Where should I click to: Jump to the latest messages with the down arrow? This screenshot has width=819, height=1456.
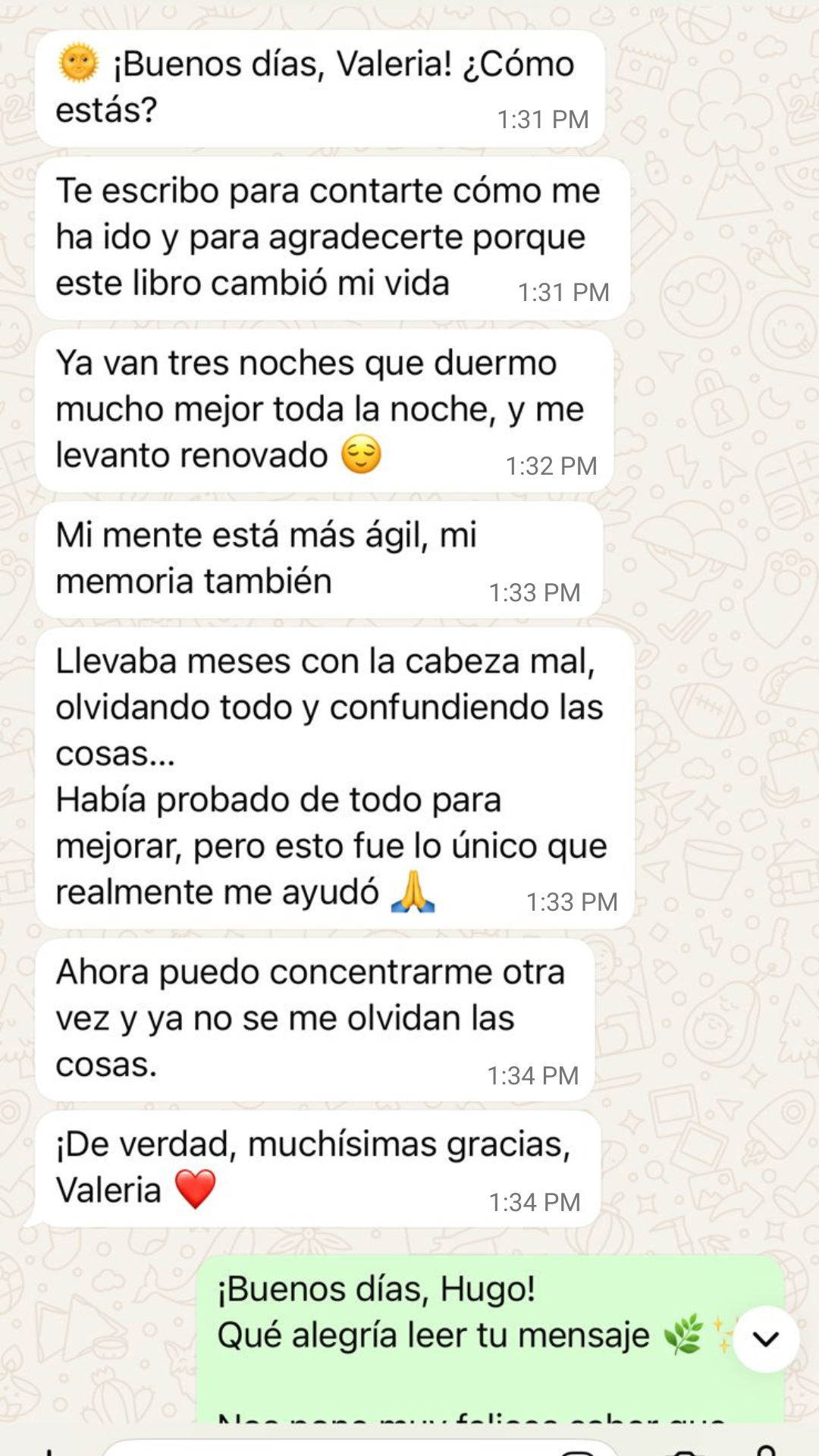coord(766,1339)
